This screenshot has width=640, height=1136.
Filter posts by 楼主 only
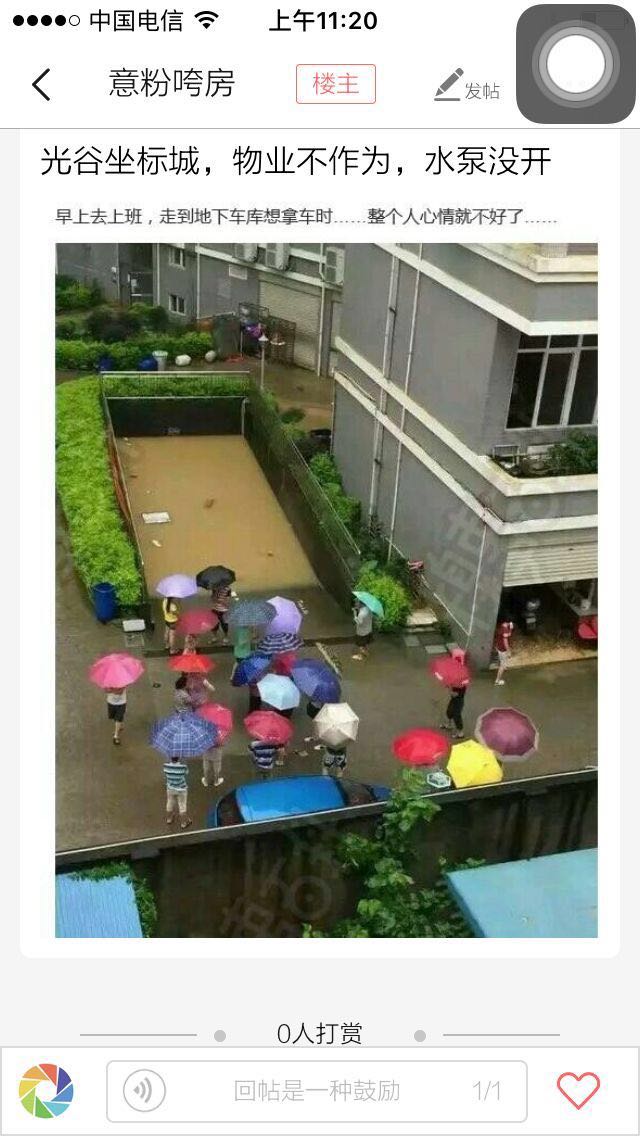tap(335, 85)
